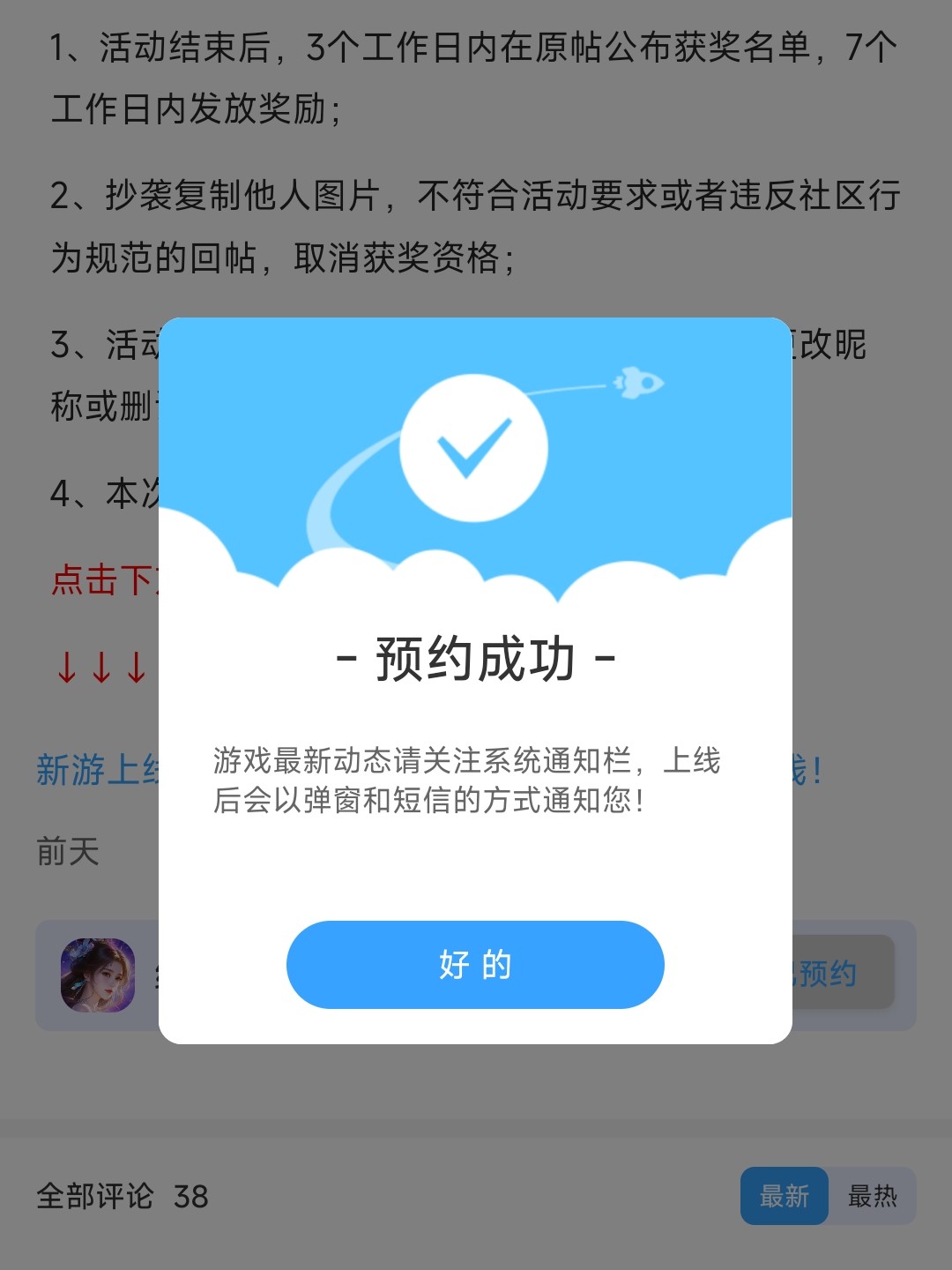Tap the 预约 button on game card
The height and width of the screenshot is (1270, 952).
pyautogui.click(x=842, y=974)
